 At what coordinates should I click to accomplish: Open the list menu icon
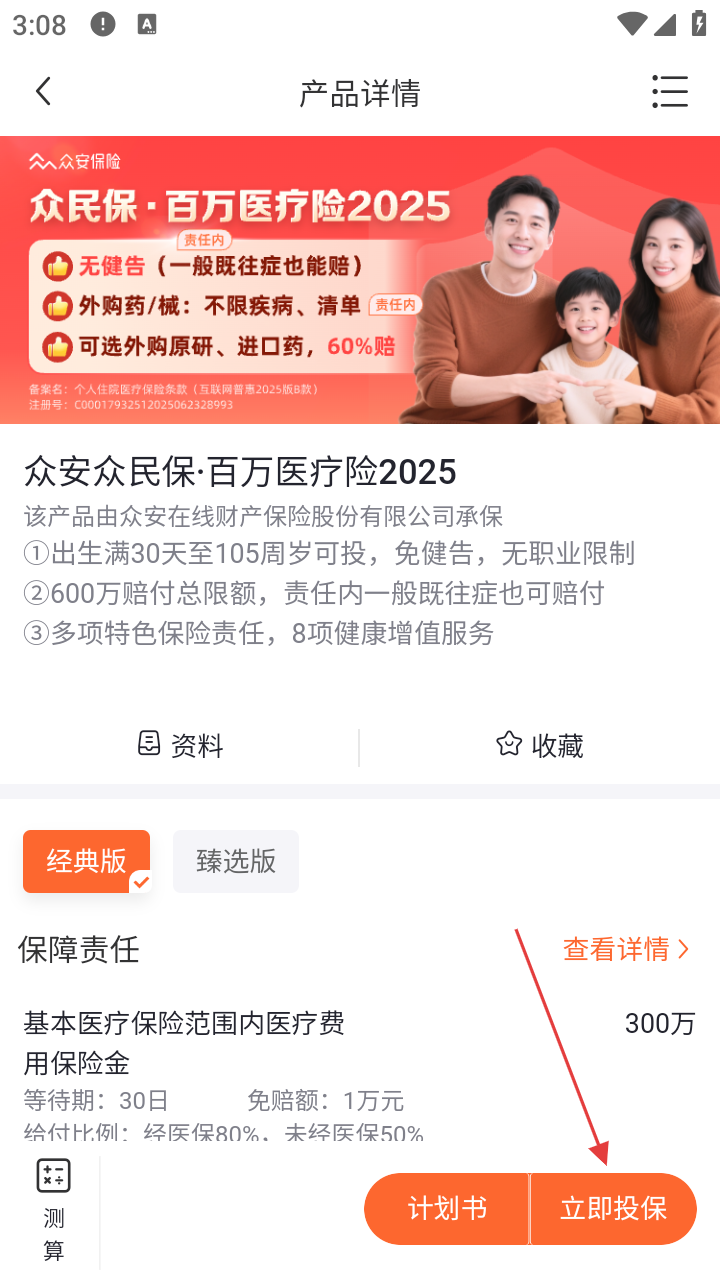pos(669,92)
